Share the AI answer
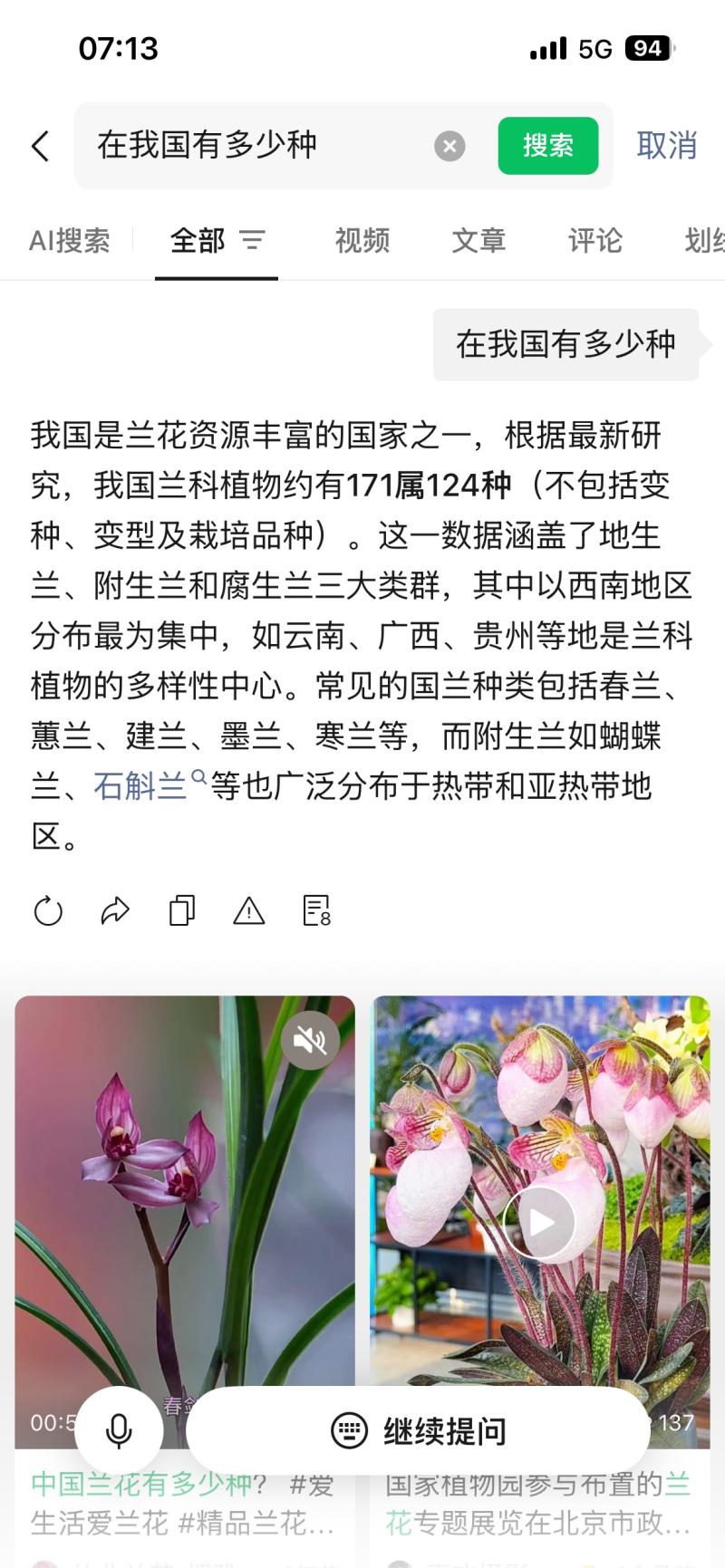Screen dimensions: 725x1568 tap(115, 910)
